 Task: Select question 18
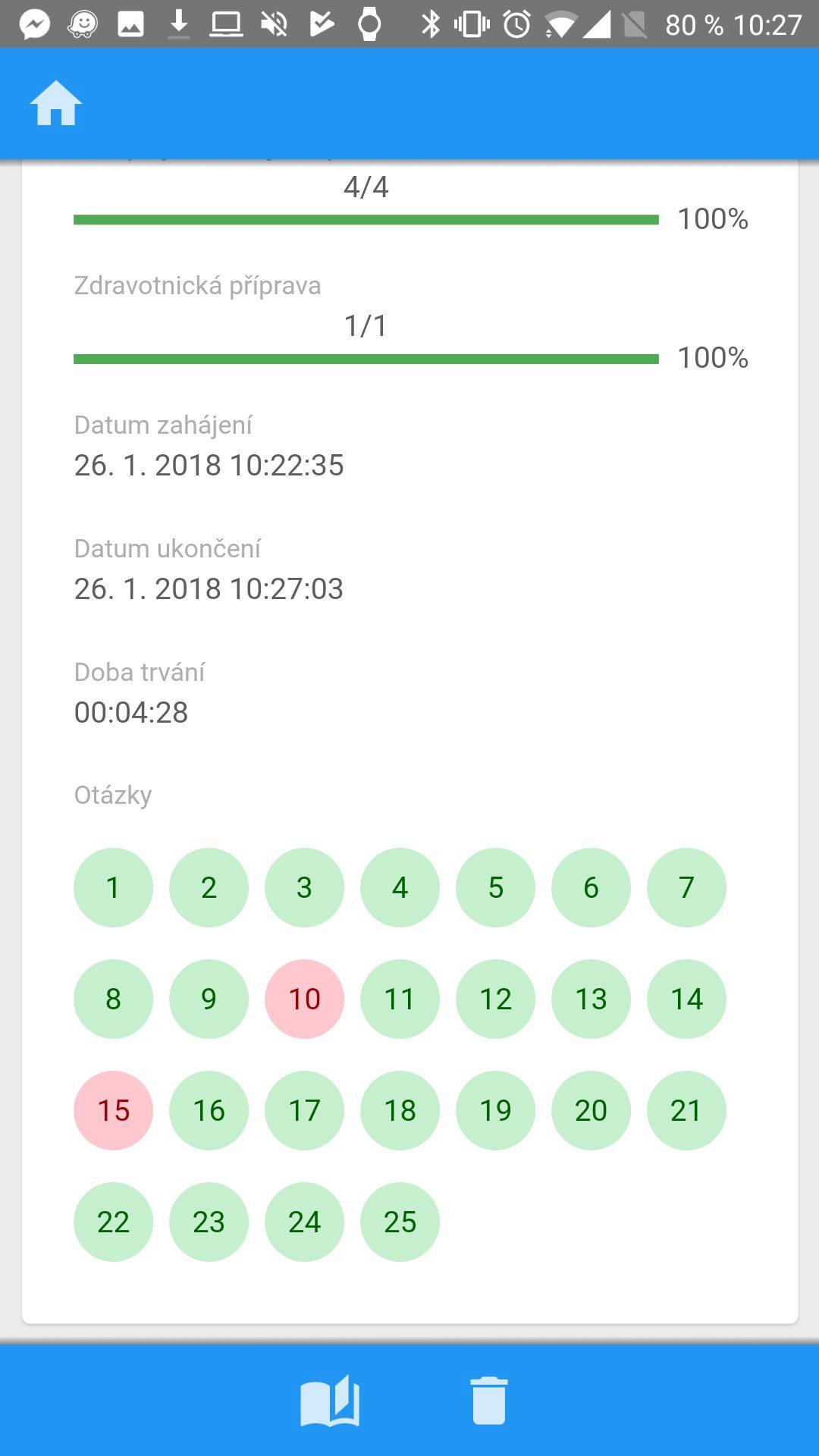click(400, 1110)
